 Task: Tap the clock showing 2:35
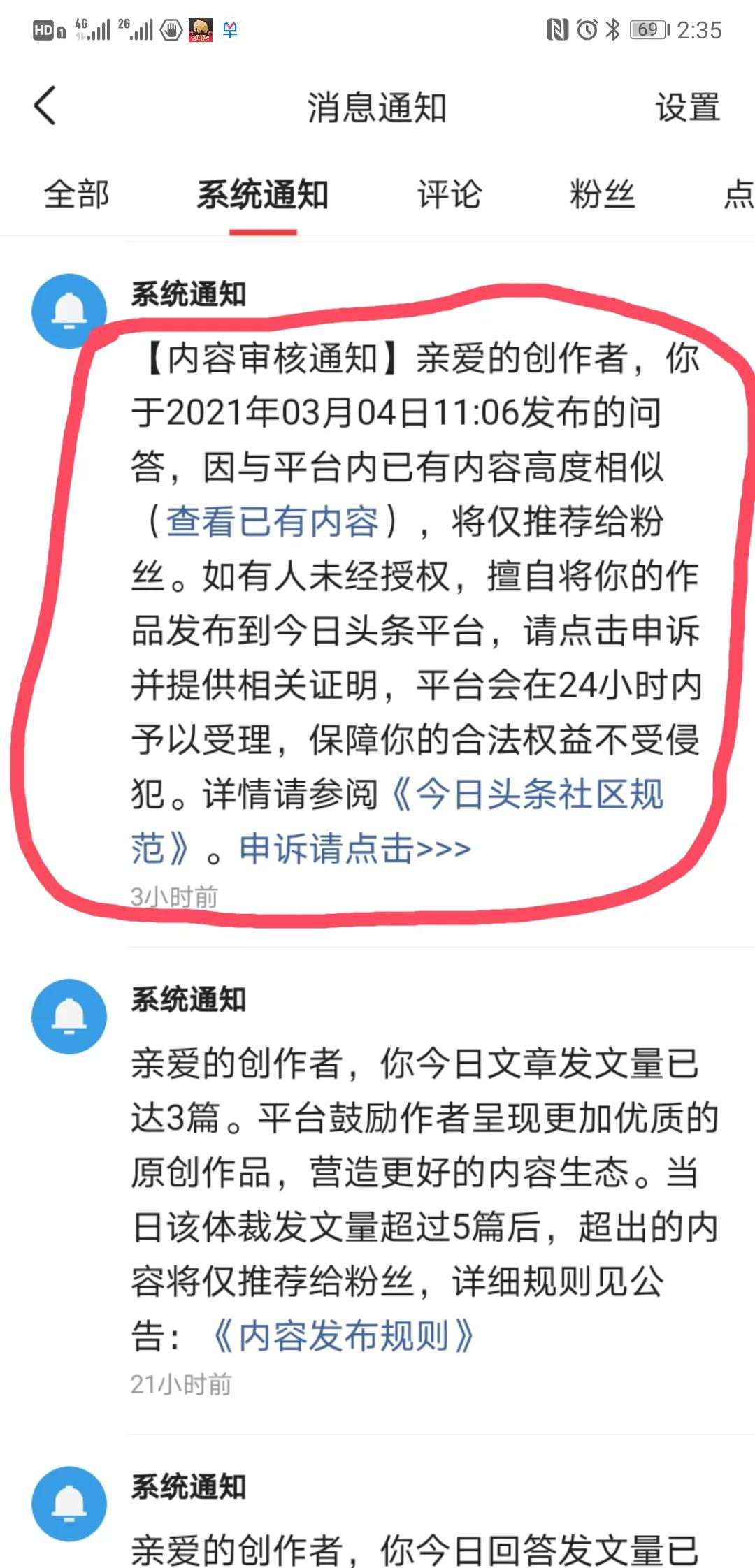(x=698, y=29)
